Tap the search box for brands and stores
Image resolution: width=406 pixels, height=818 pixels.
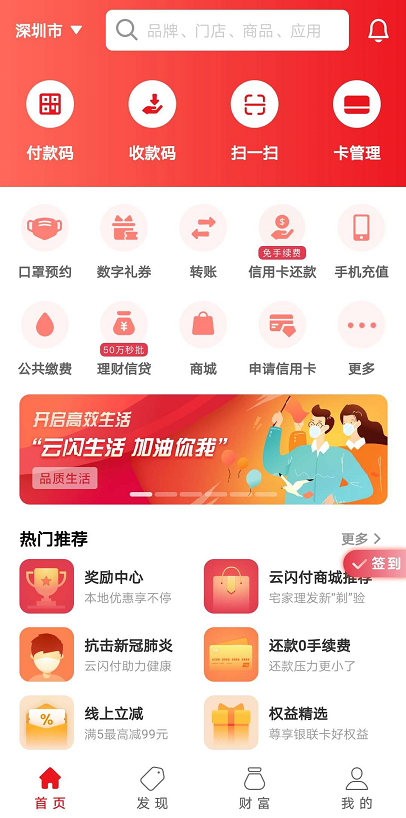[x=227, y=30]
